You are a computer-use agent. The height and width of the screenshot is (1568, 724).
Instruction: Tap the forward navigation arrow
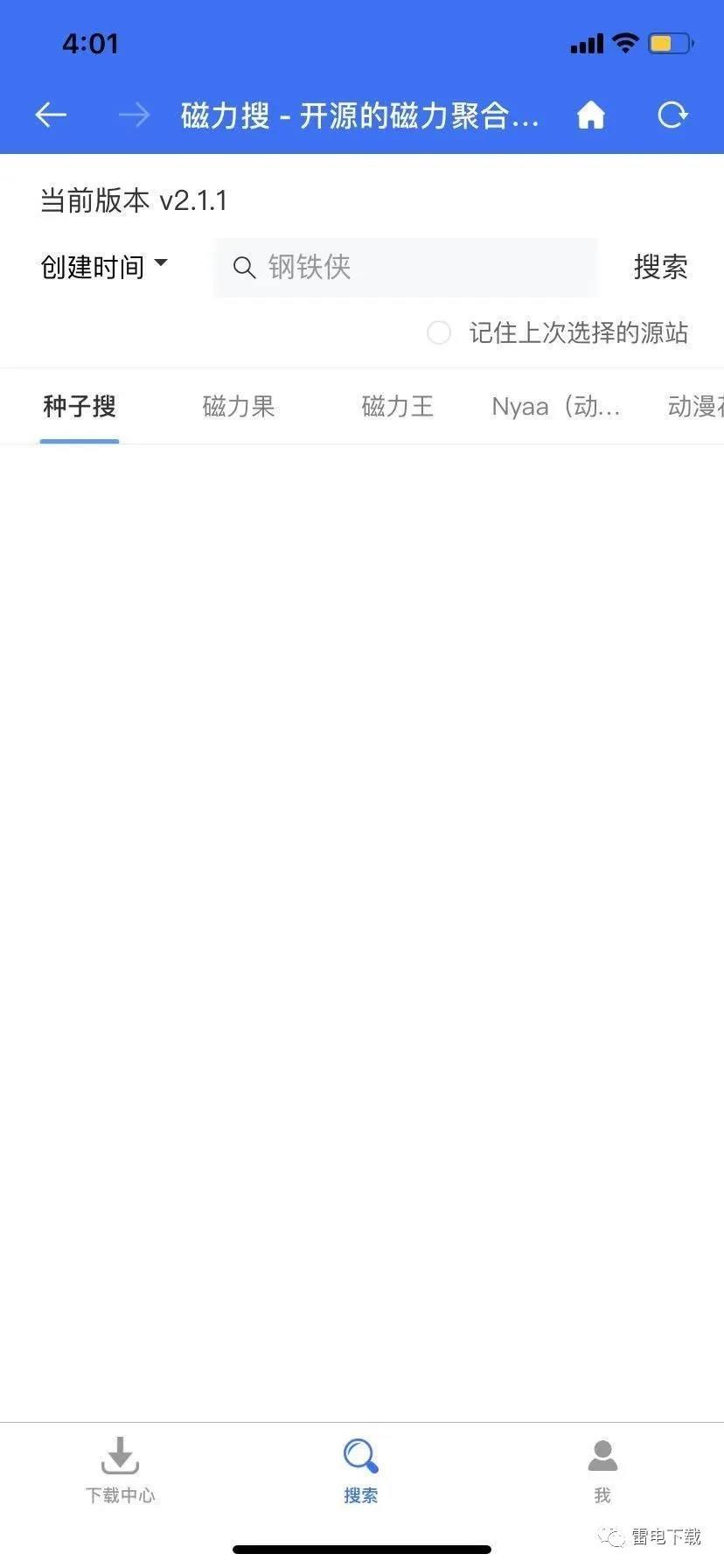135,115
